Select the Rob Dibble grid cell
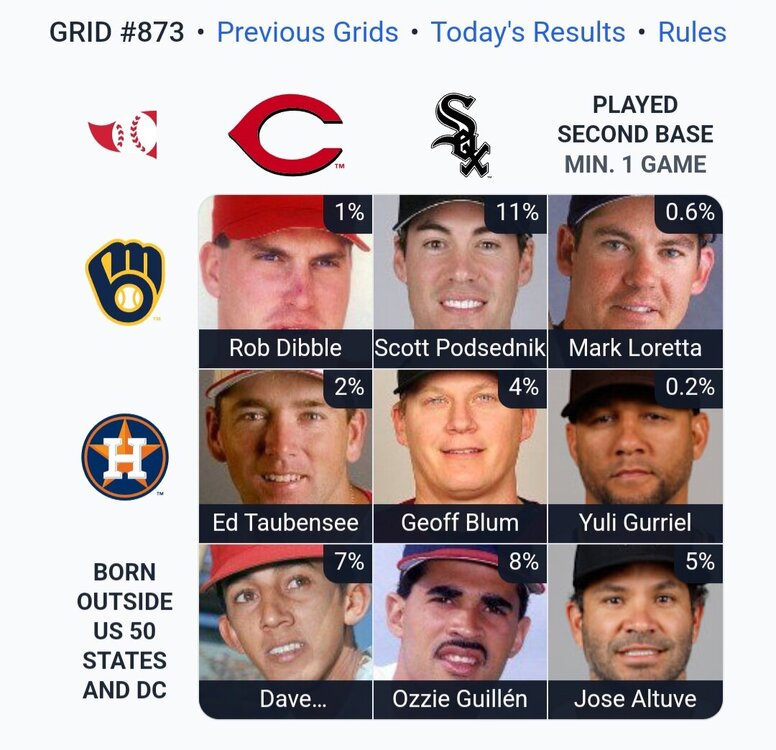776x750 pixels. coord(285,282)
